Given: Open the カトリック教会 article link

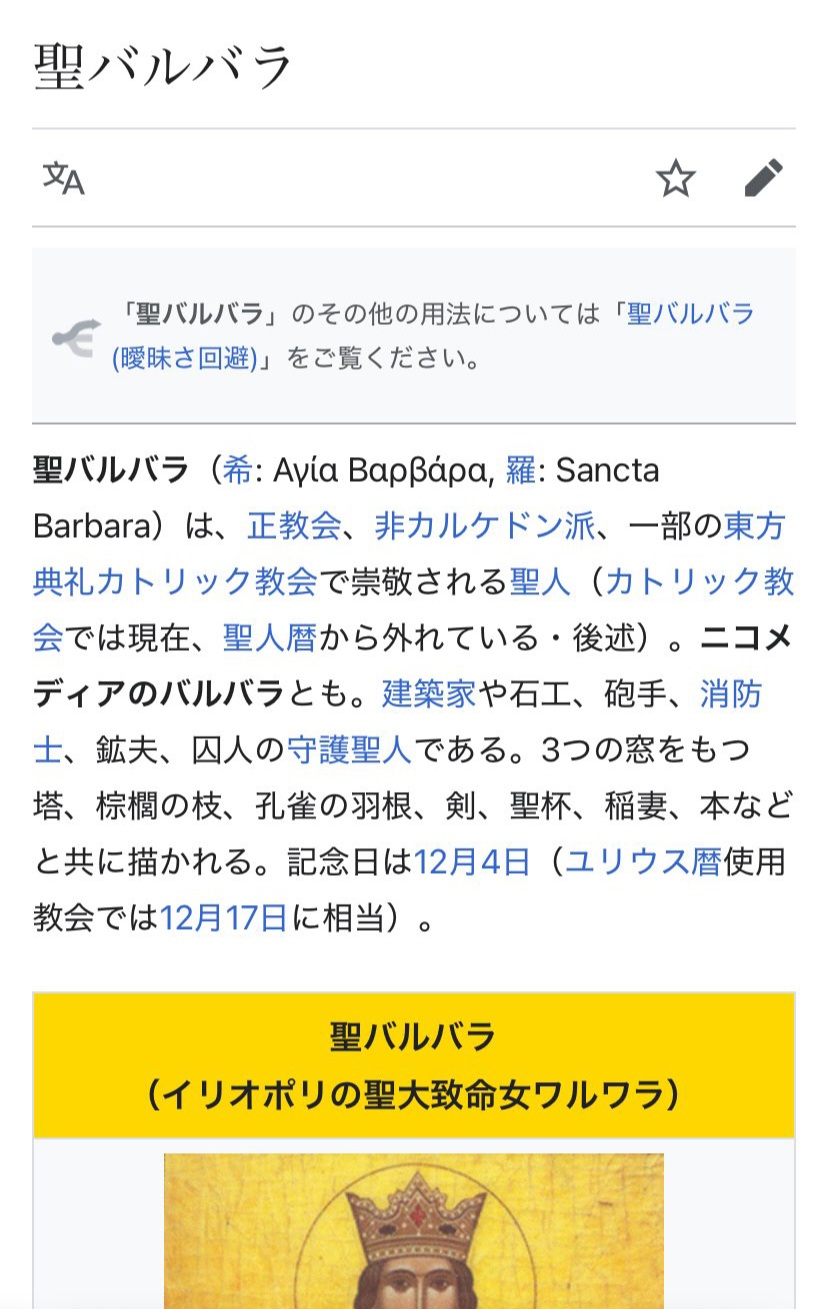Looking at the screenshot, I should click(x=699, y=582).
